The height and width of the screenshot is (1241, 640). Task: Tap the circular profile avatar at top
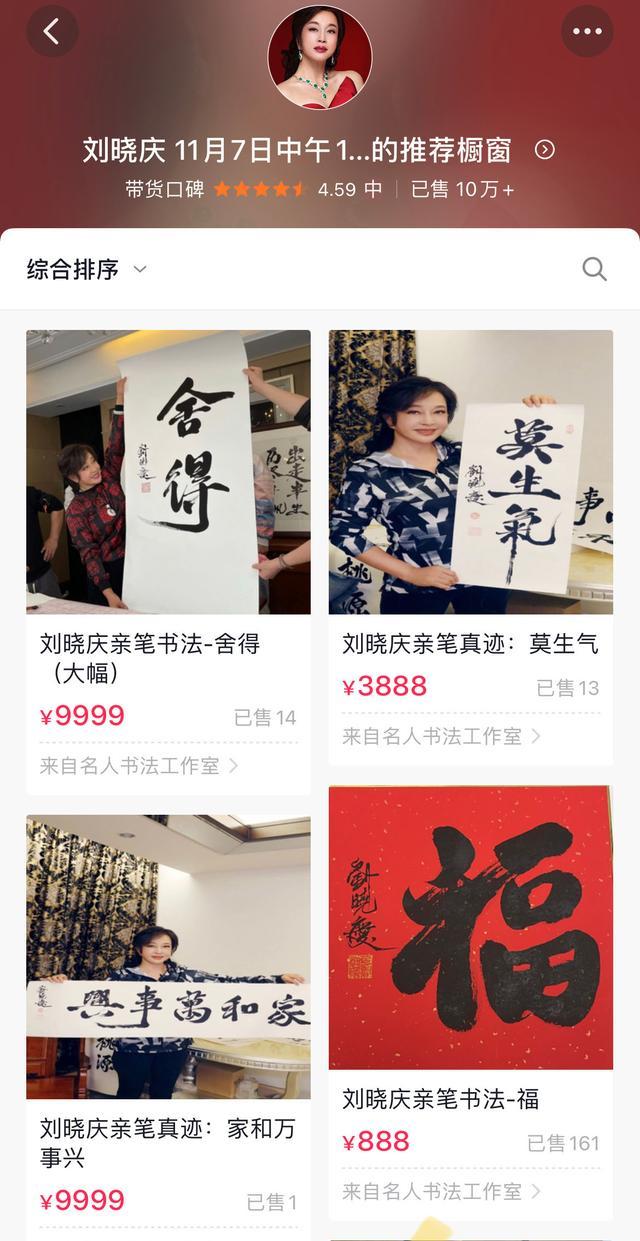click(320, 57)
